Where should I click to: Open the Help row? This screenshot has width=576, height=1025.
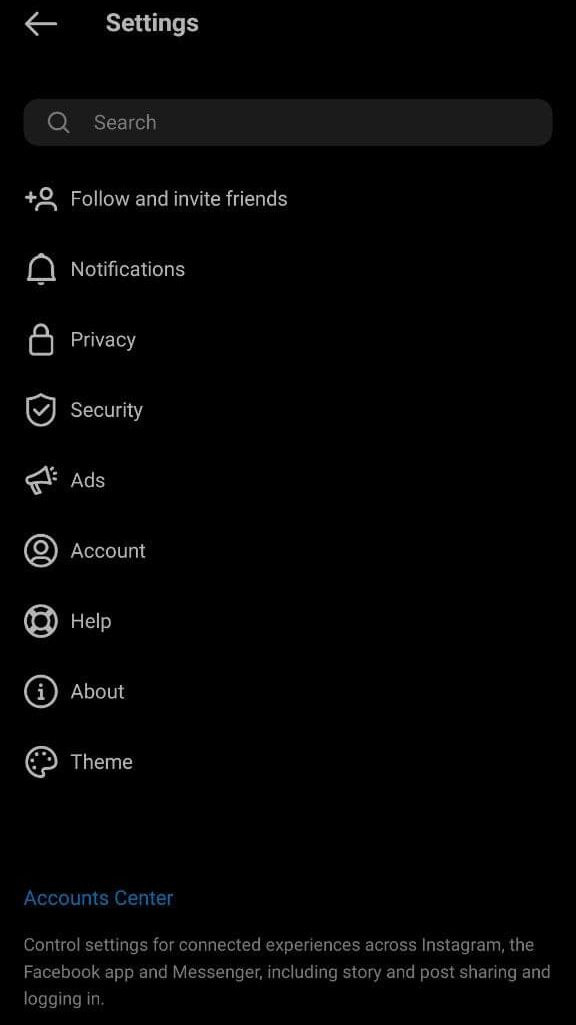click(x=288, y=621)
